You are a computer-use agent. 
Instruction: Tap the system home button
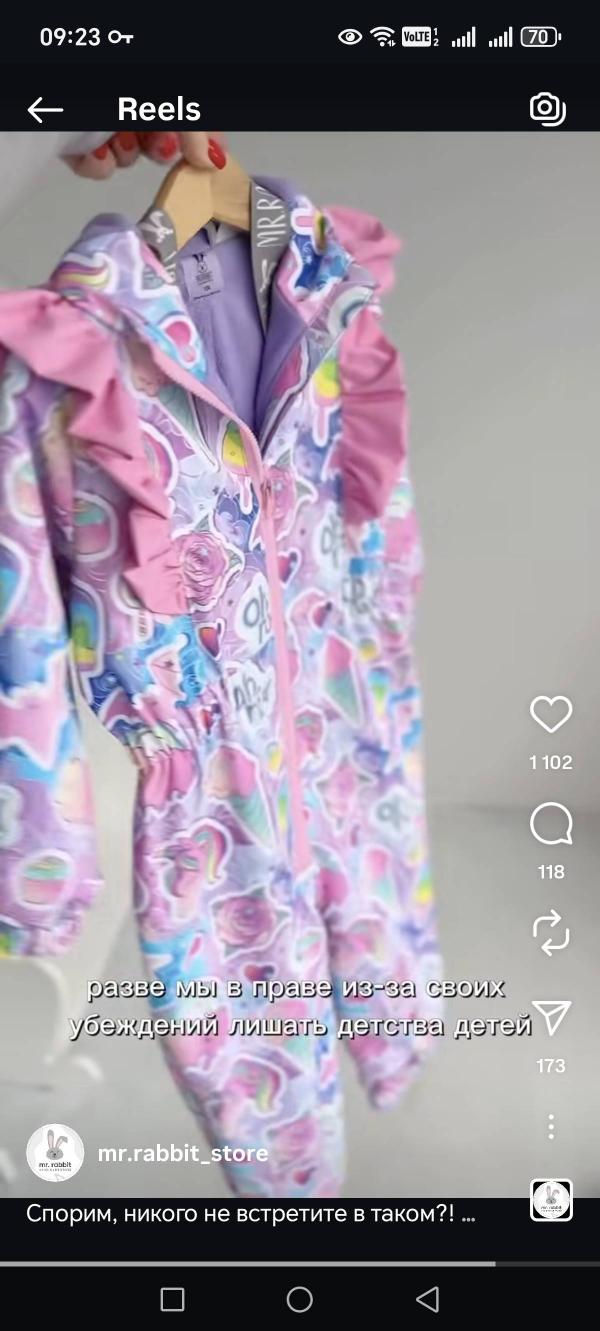(300, 1299)
